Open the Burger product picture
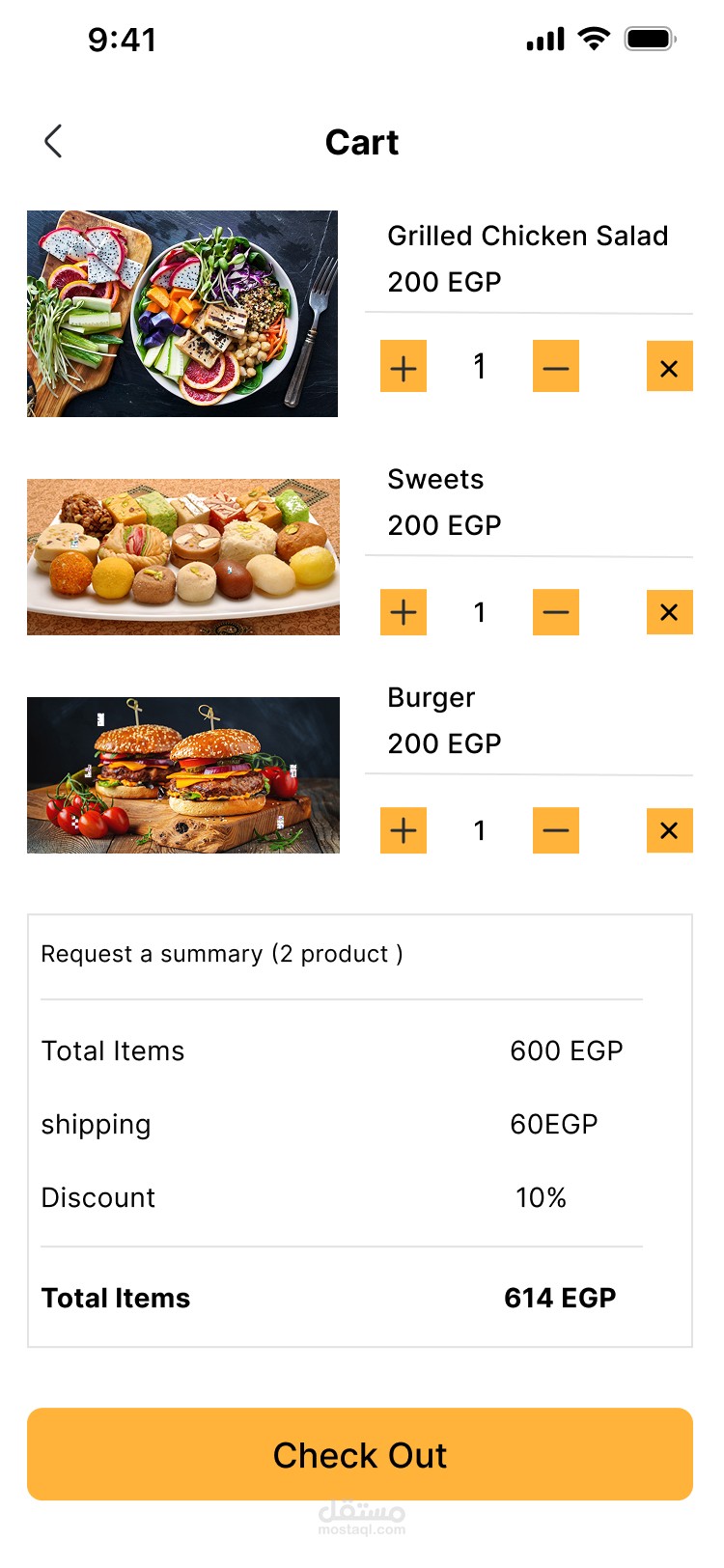The width and height of the screenshot is (724, 1568). click(183, 775)
